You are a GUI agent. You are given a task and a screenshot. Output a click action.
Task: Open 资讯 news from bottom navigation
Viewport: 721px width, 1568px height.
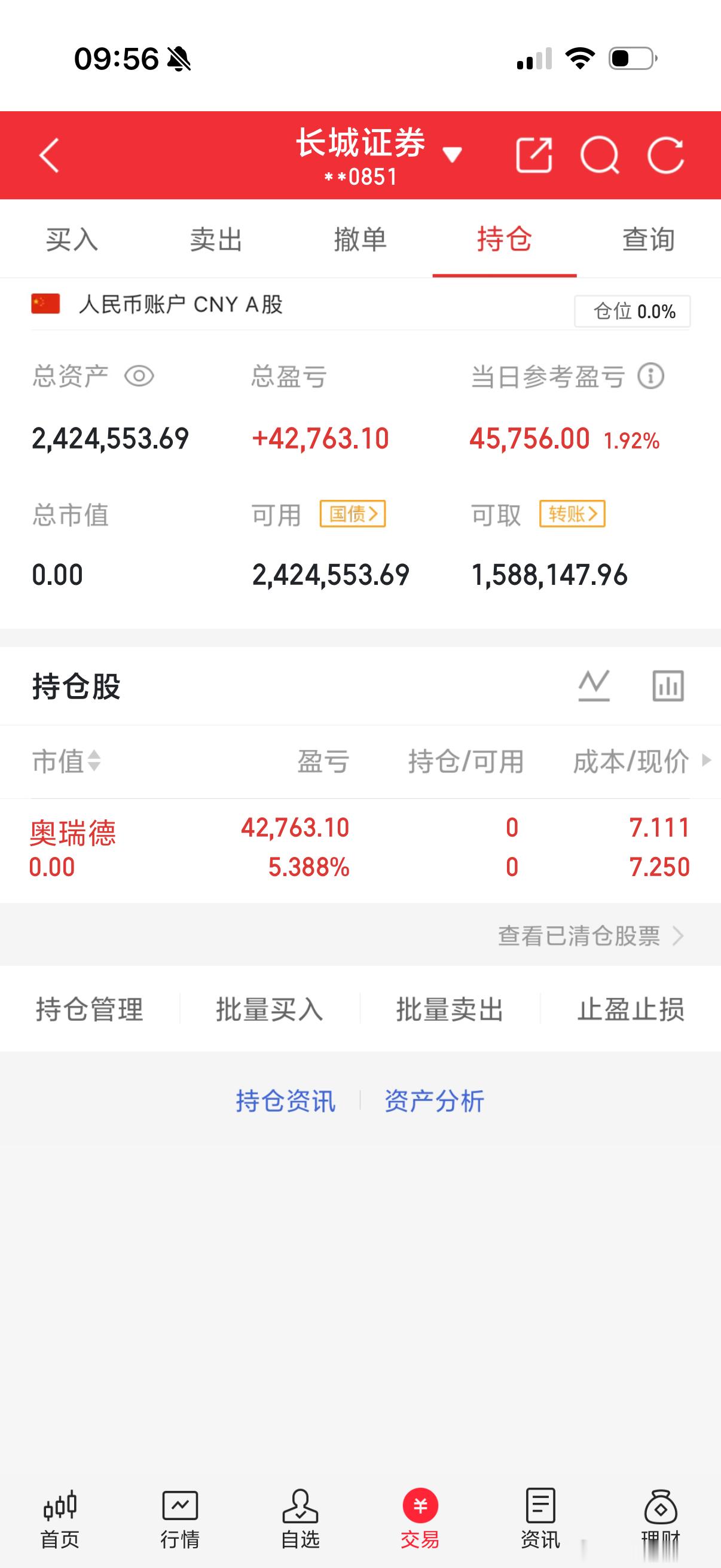click(x=541, y=1515)
